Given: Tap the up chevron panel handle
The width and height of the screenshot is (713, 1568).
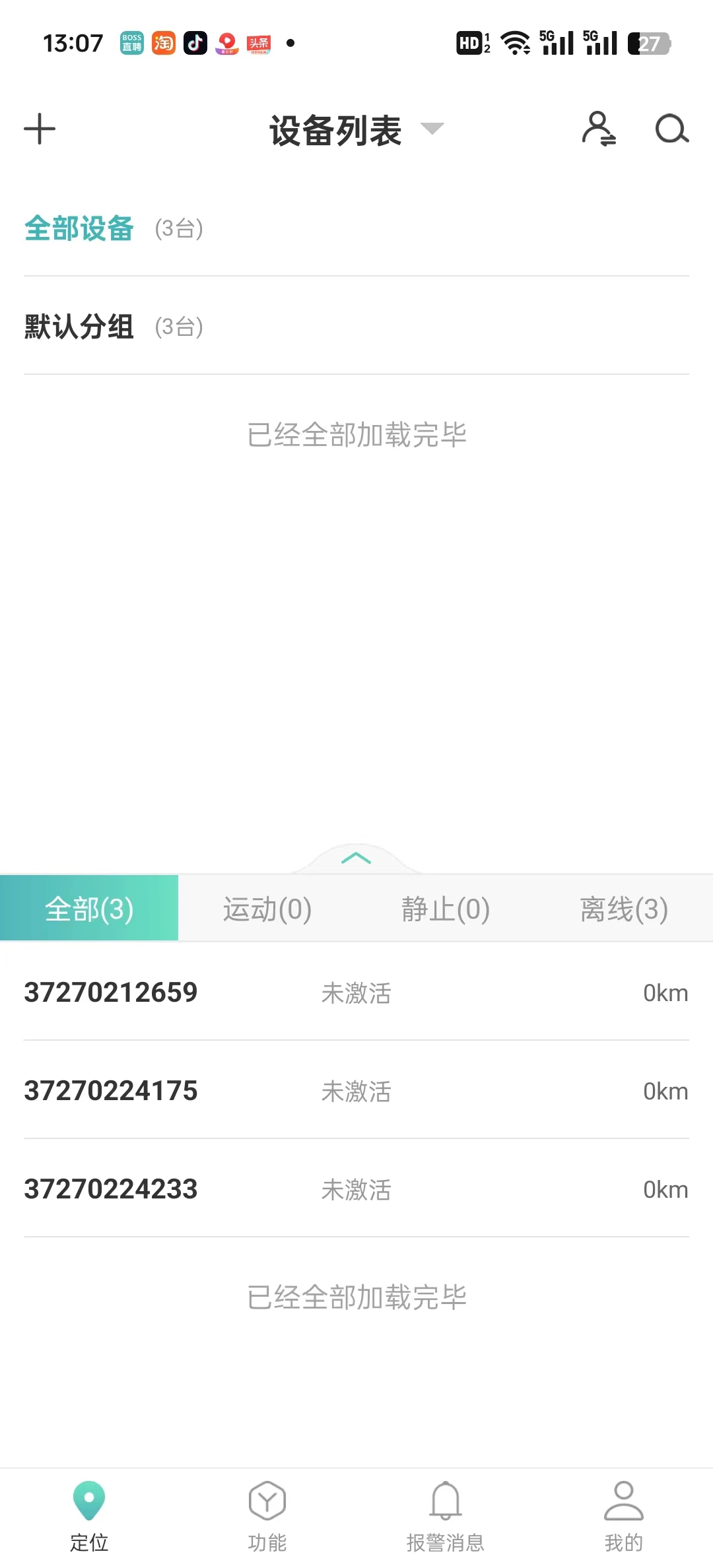Looking at the screenshot, I should (x=356, y=859).
